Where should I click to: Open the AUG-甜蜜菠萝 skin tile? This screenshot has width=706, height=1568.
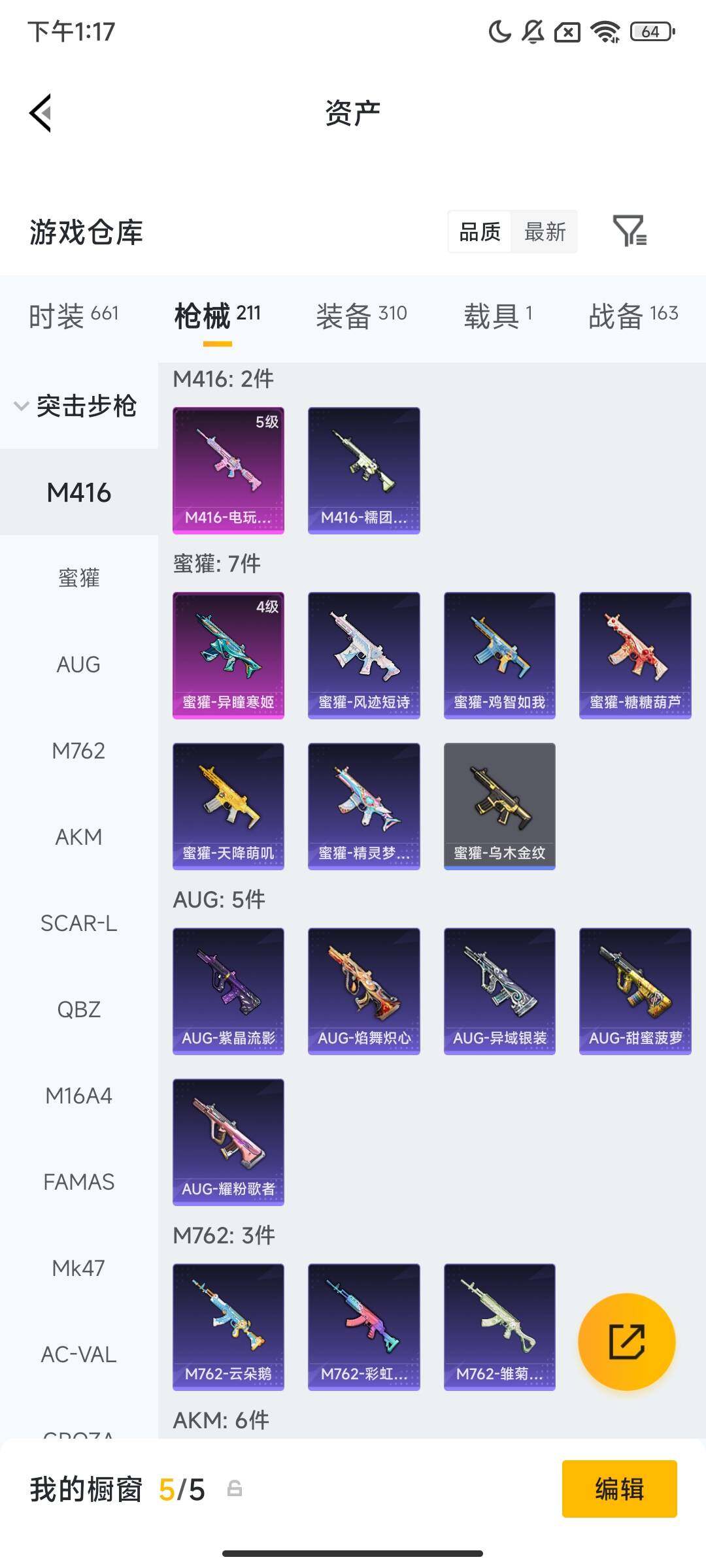[x=635, y=991]
